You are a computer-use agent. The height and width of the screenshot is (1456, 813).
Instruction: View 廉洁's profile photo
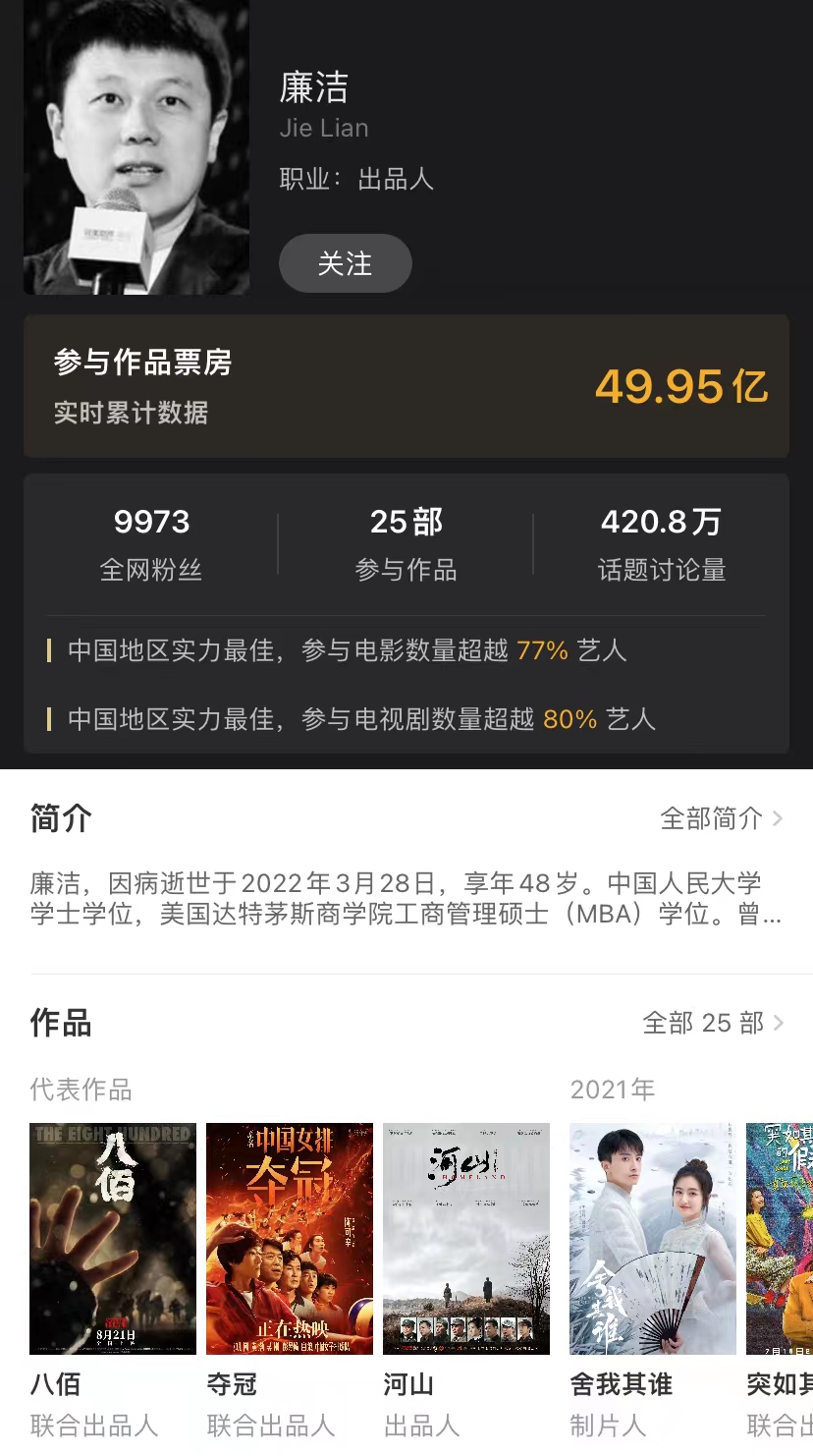(136, 147)
